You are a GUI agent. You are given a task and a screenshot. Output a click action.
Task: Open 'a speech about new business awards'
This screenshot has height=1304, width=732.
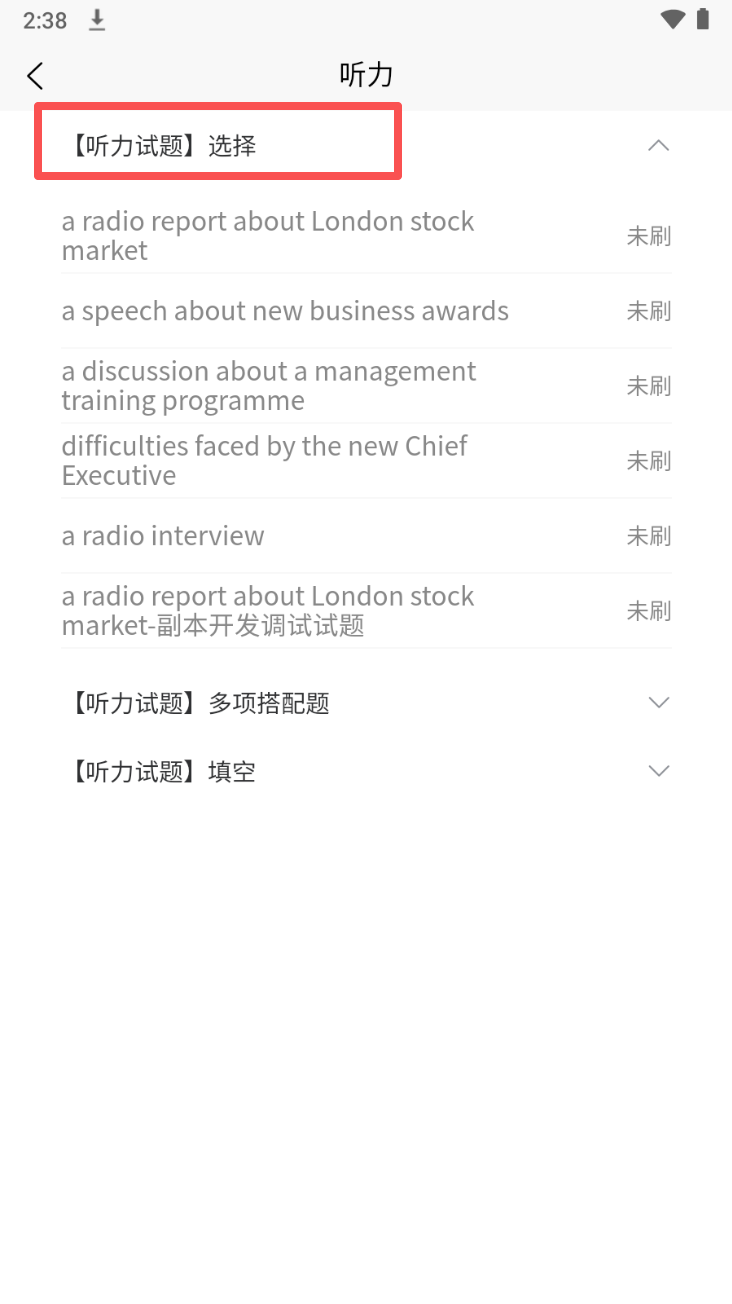coord(366,311)
